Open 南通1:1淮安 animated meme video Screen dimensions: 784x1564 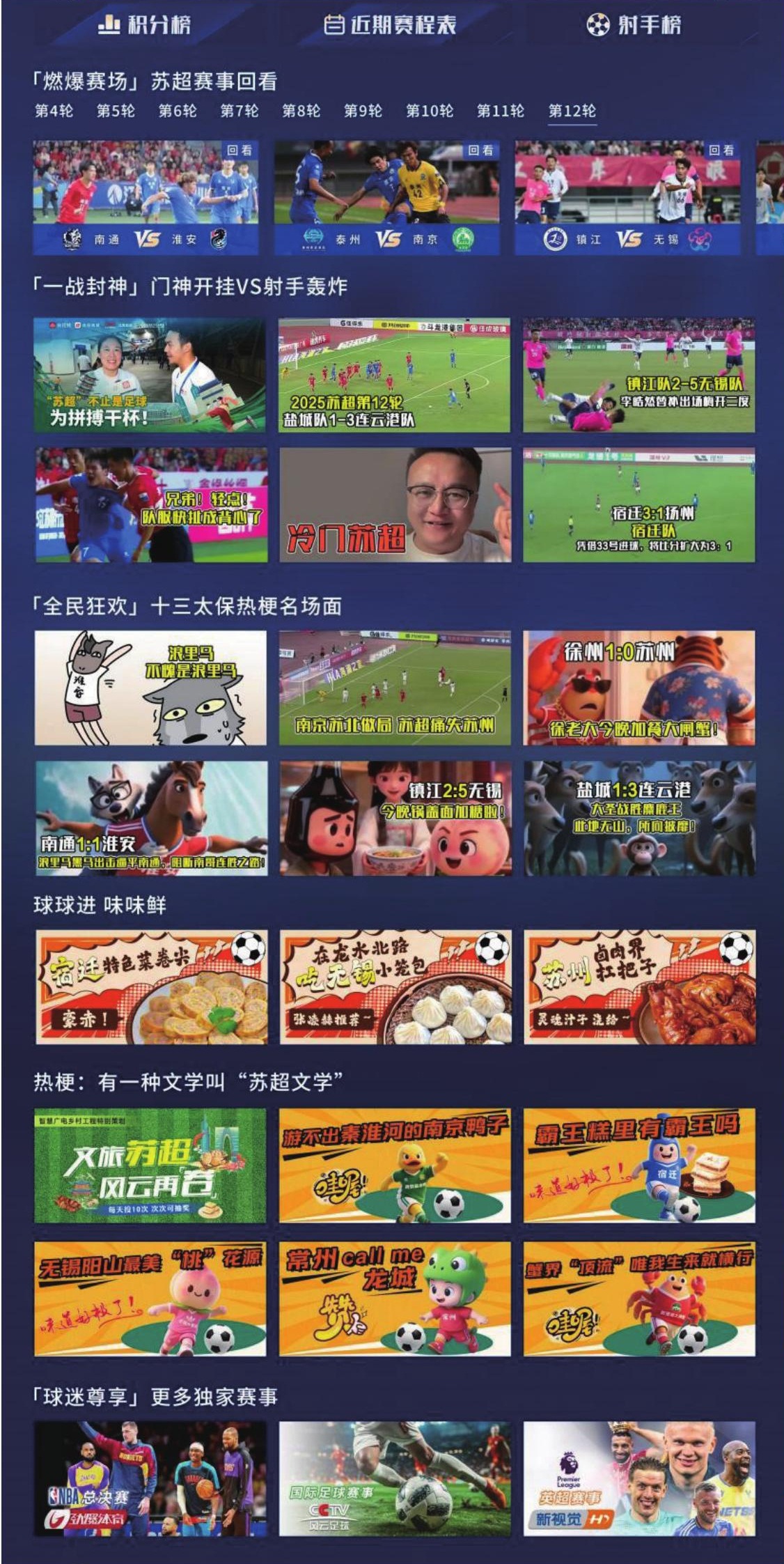click(x=150, y=817)
